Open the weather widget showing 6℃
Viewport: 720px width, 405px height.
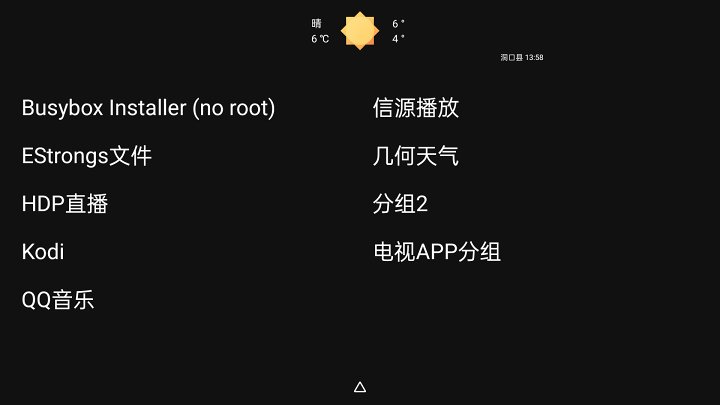[359, 30]
